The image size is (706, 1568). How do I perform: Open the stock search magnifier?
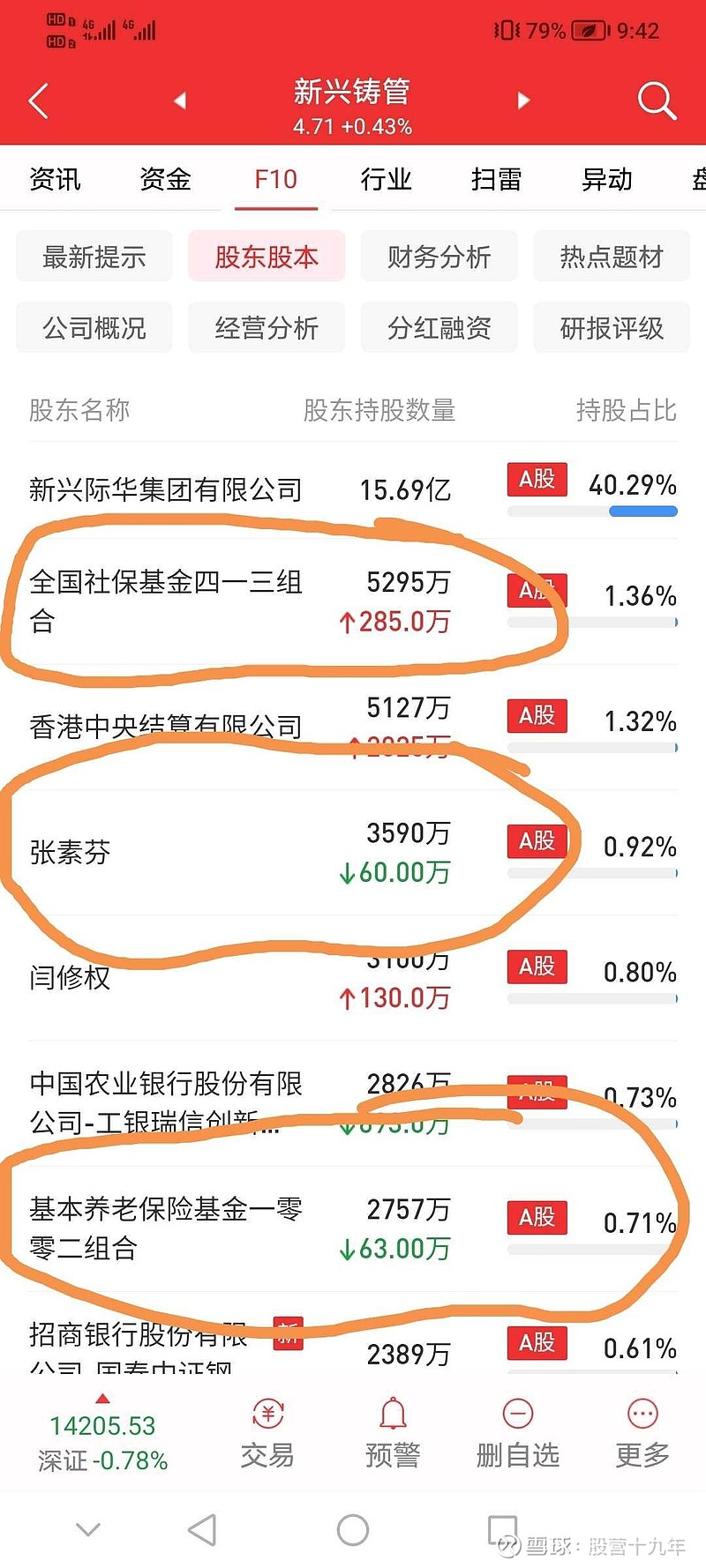click(x=657, y=101)
